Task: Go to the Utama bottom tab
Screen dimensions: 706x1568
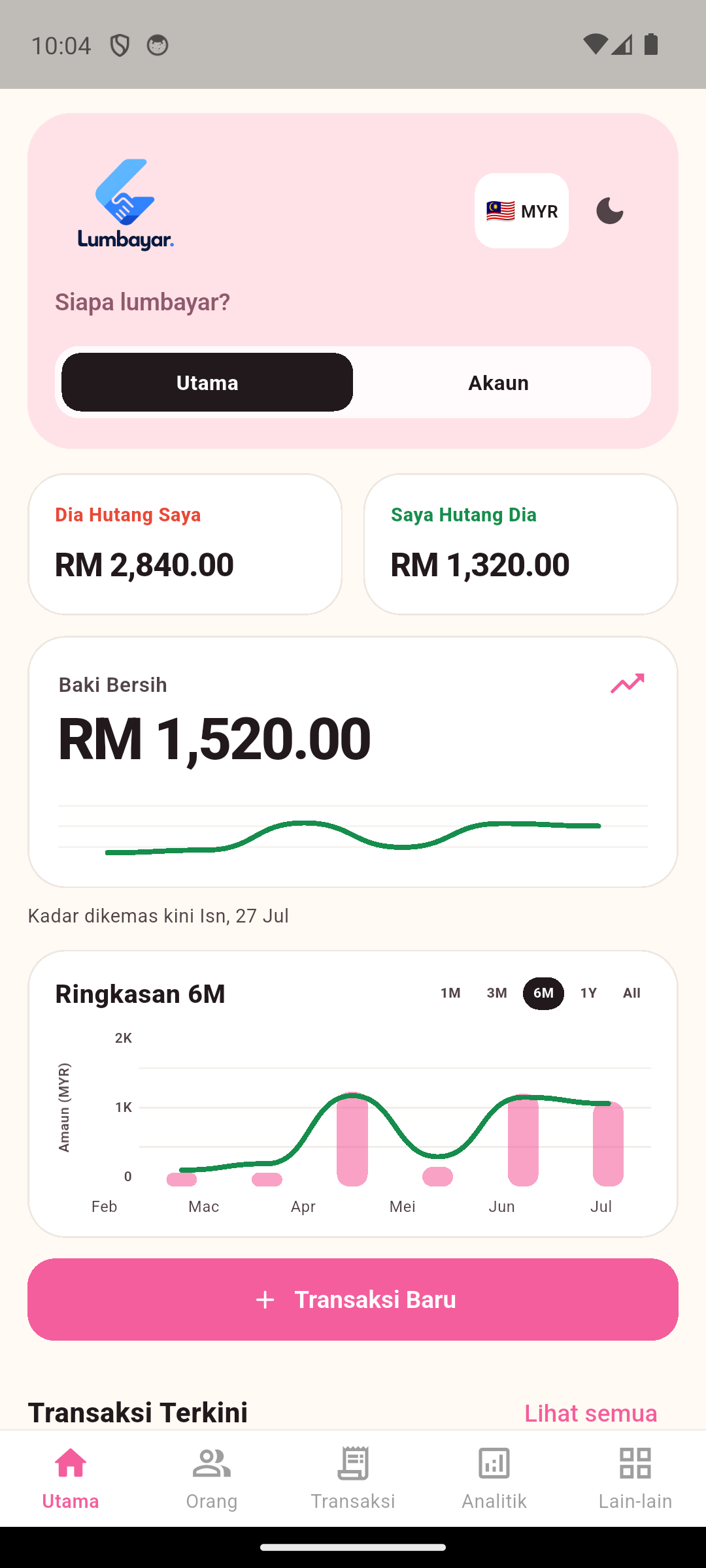Action: [x=71, y=1478]
